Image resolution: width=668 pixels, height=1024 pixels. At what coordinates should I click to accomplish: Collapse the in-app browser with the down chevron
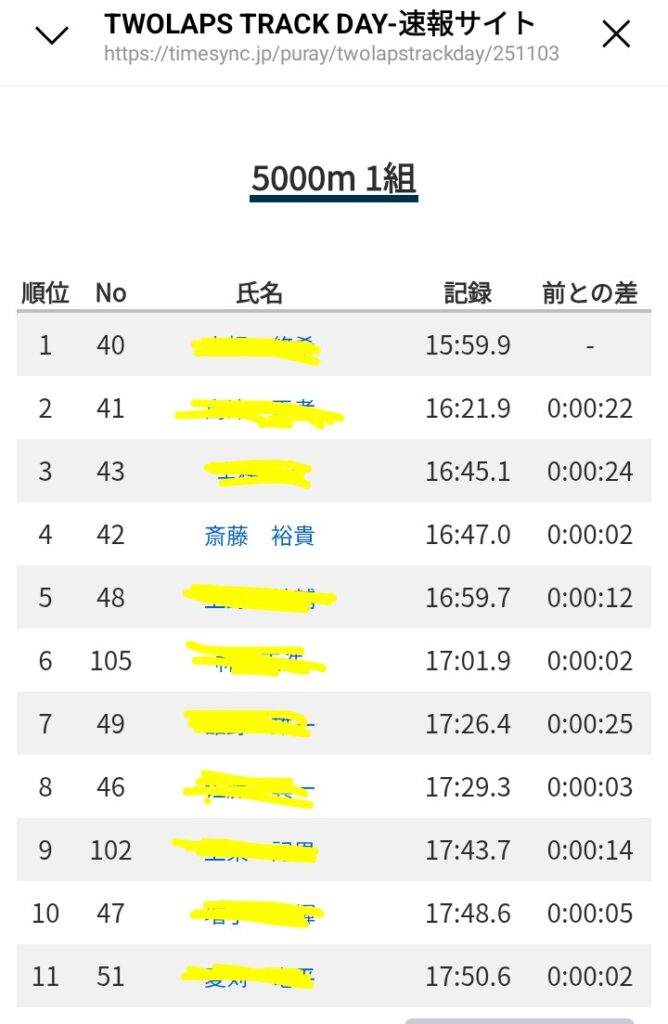(x=52, y=36)
